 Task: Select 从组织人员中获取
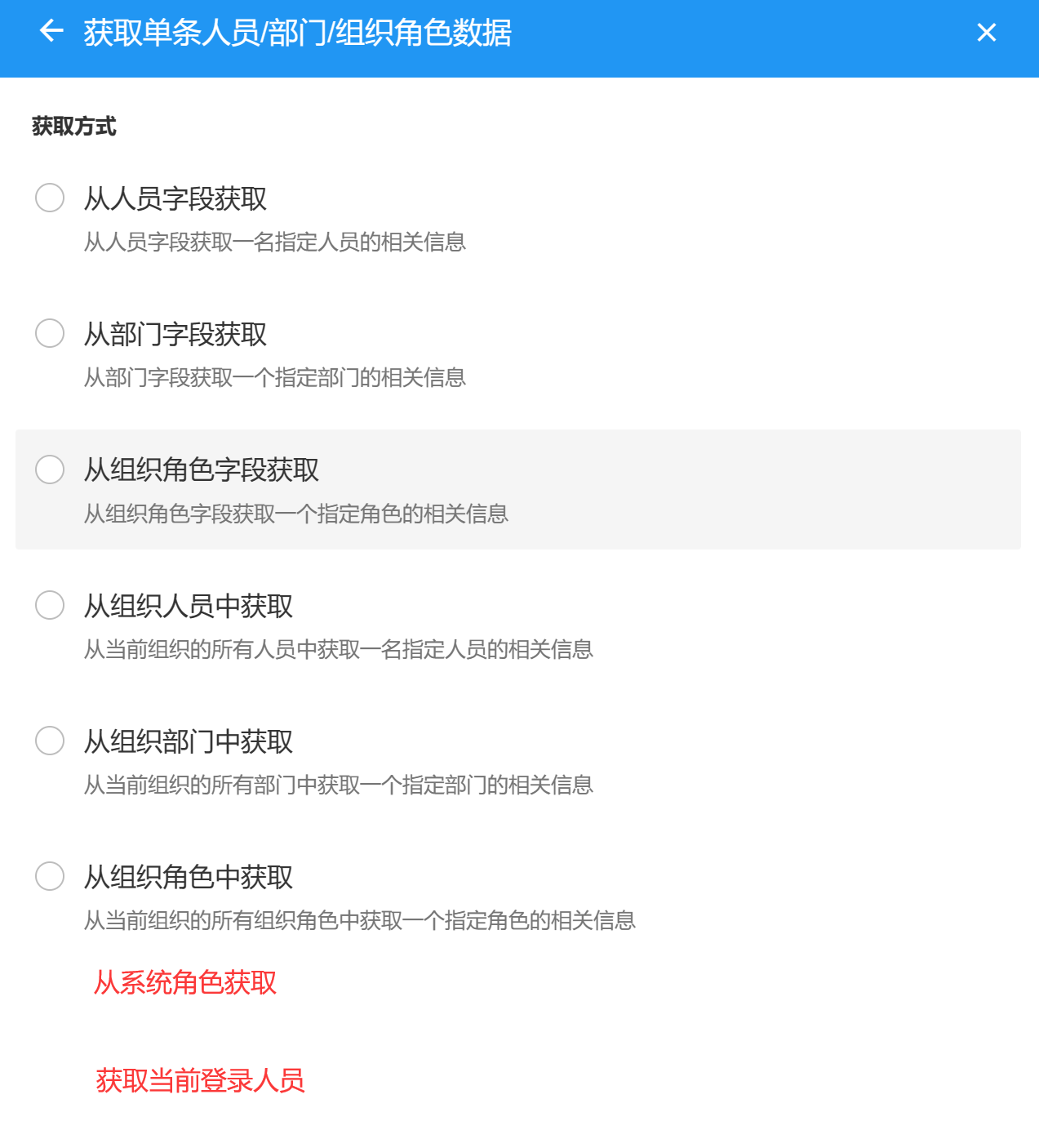[x=50, y=605]
